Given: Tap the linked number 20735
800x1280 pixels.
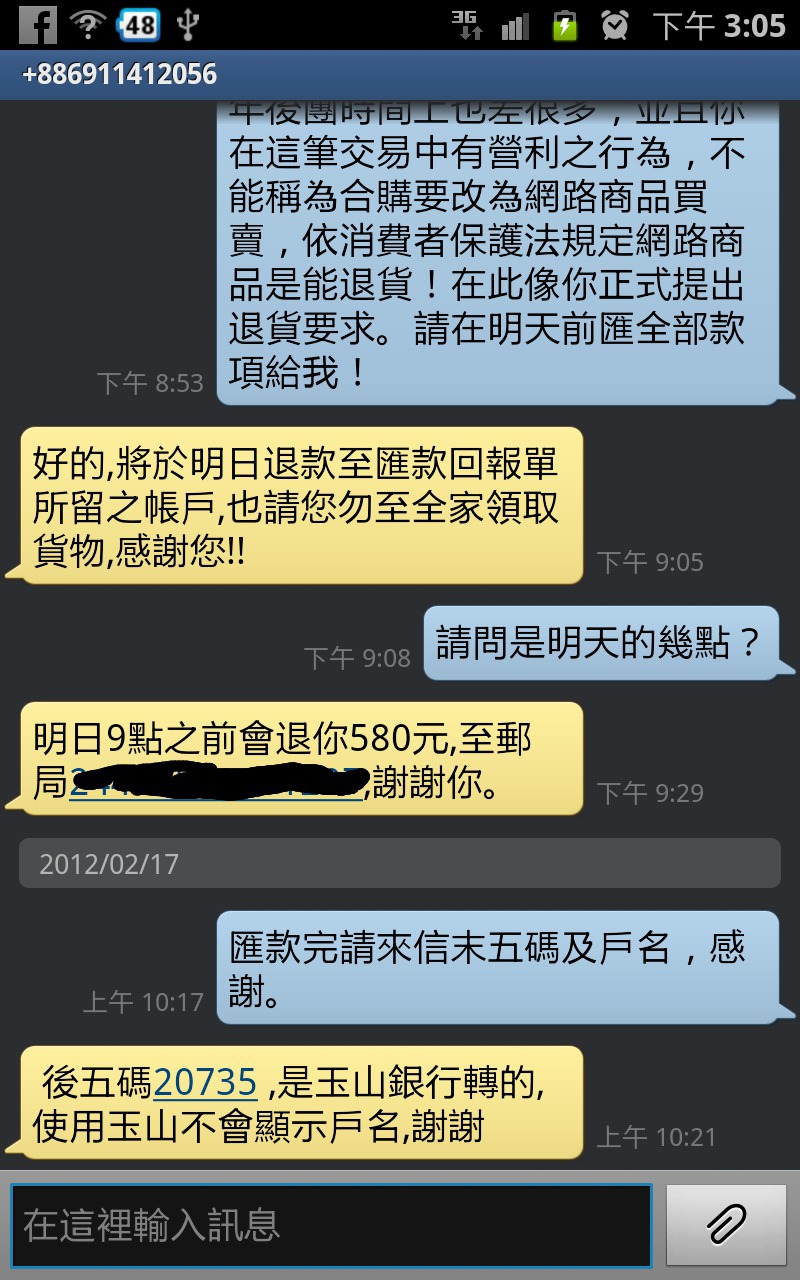Looking at the screenshot, I should (206, 1082).
